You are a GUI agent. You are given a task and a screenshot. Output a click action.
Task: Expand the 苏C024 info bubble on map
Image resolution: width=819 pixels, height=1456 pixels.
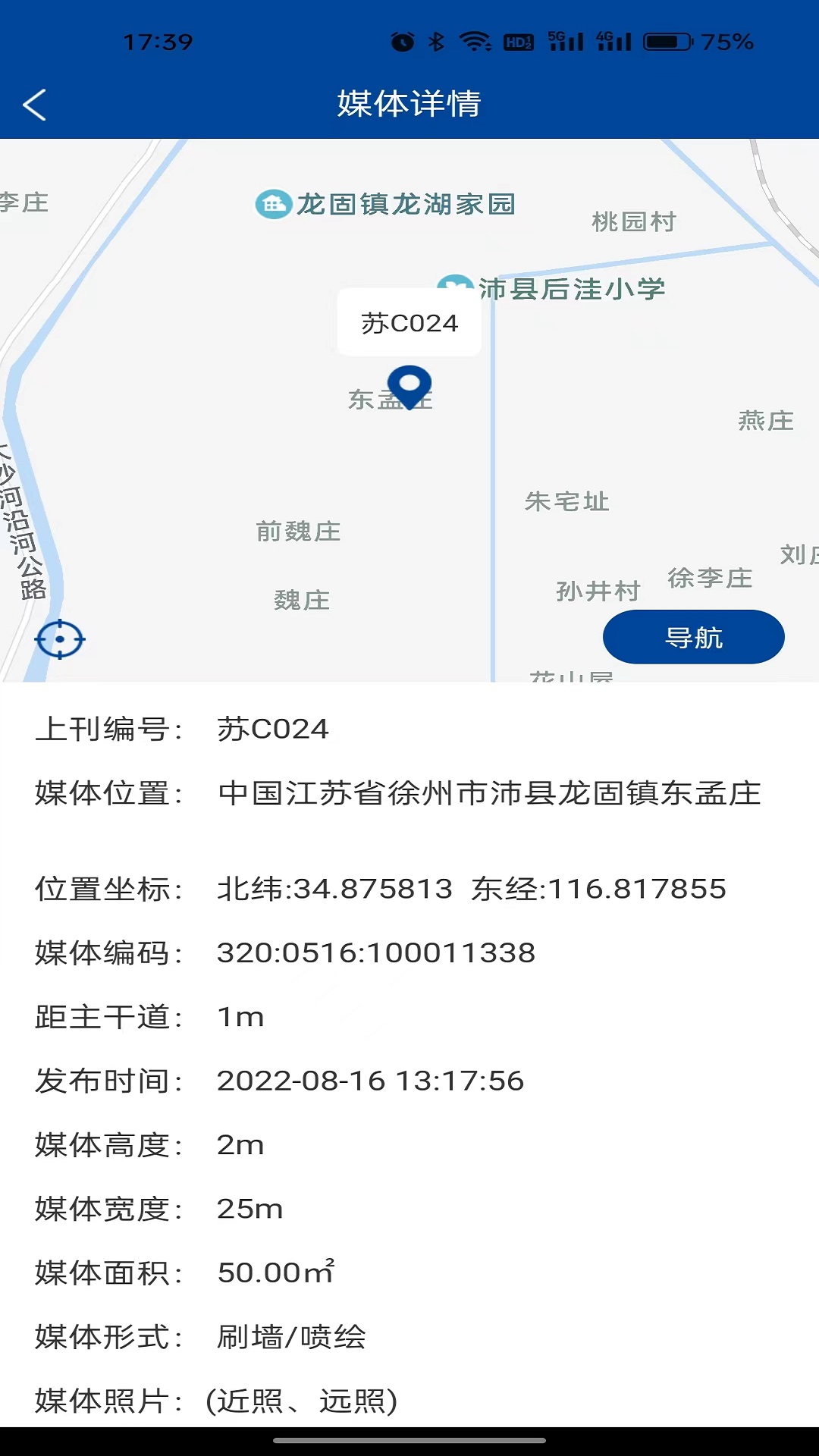click(x=409, y=322)
